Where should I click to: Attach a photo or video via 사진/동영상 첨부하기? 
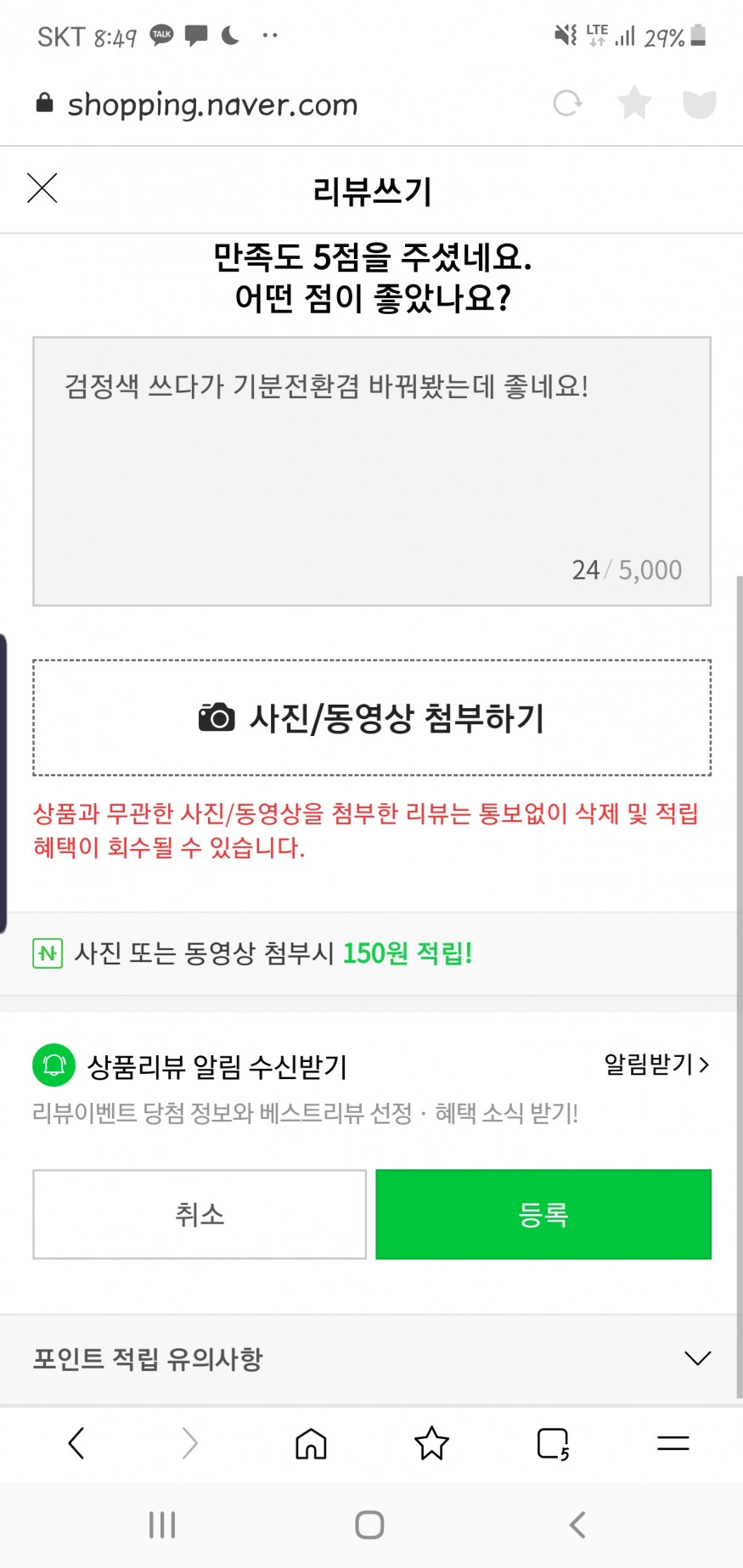tap(371, 717)
